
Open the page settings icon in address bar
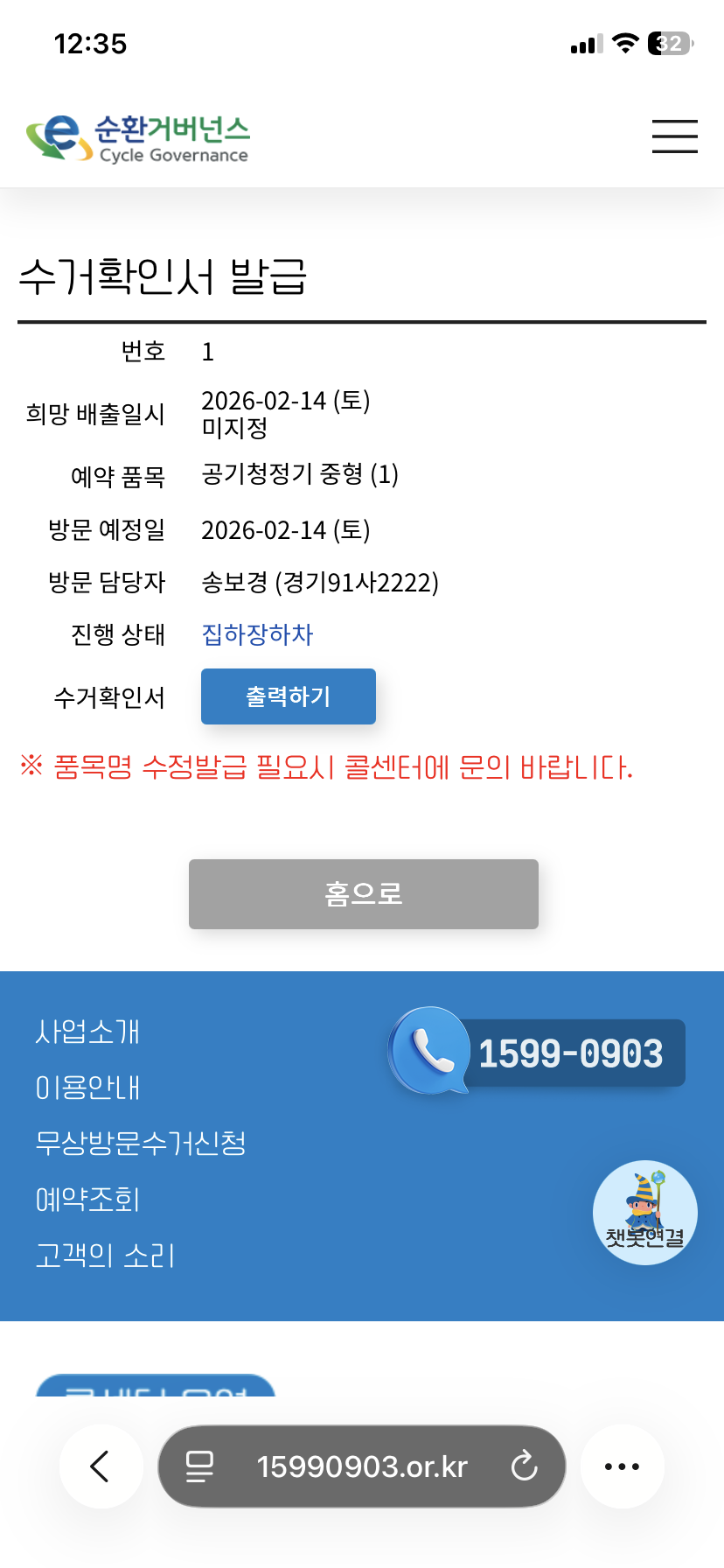pos(199,1466)
